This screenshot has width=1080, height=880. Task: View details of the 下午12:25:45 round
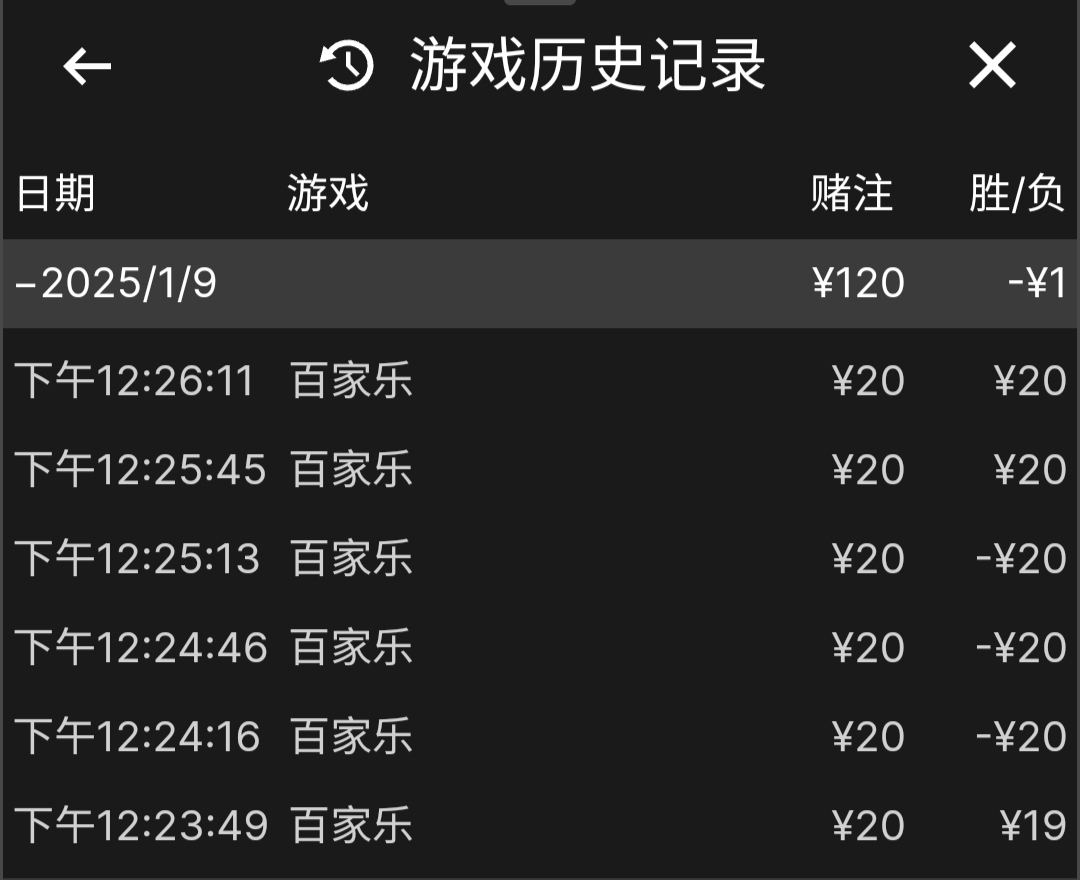[x=540, y=470]
